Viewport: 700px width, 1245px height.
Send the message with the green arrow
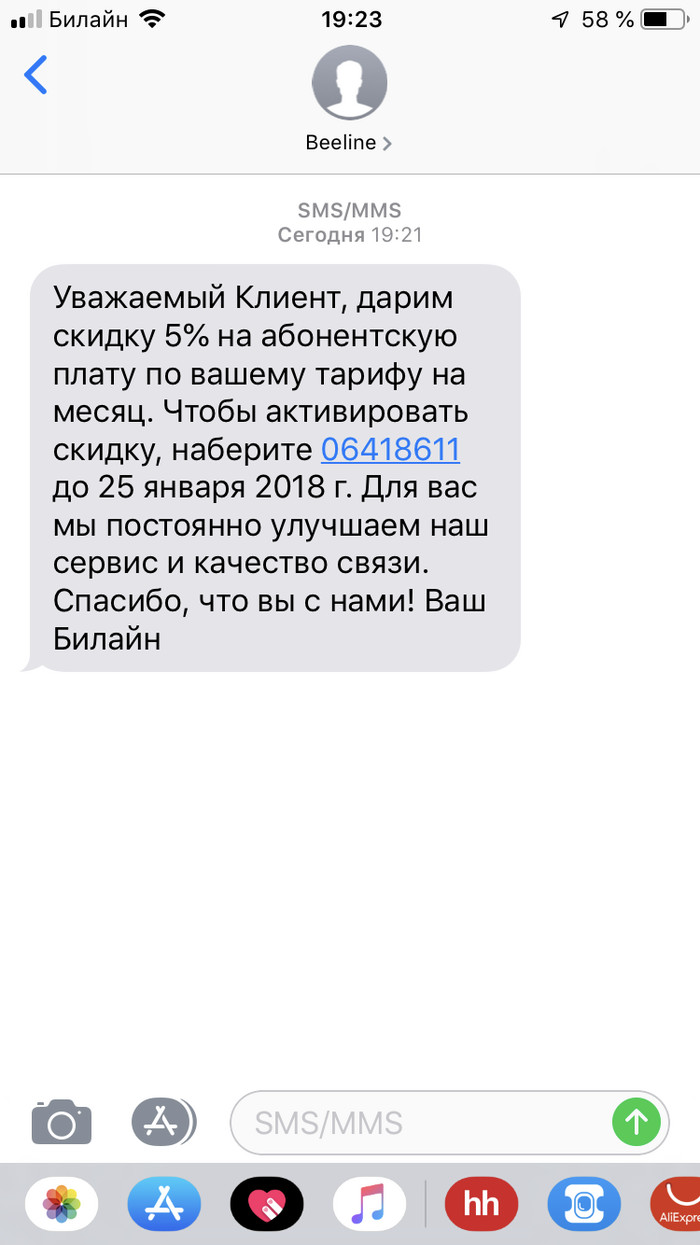pyautogui.click(x=636, y=1122)
